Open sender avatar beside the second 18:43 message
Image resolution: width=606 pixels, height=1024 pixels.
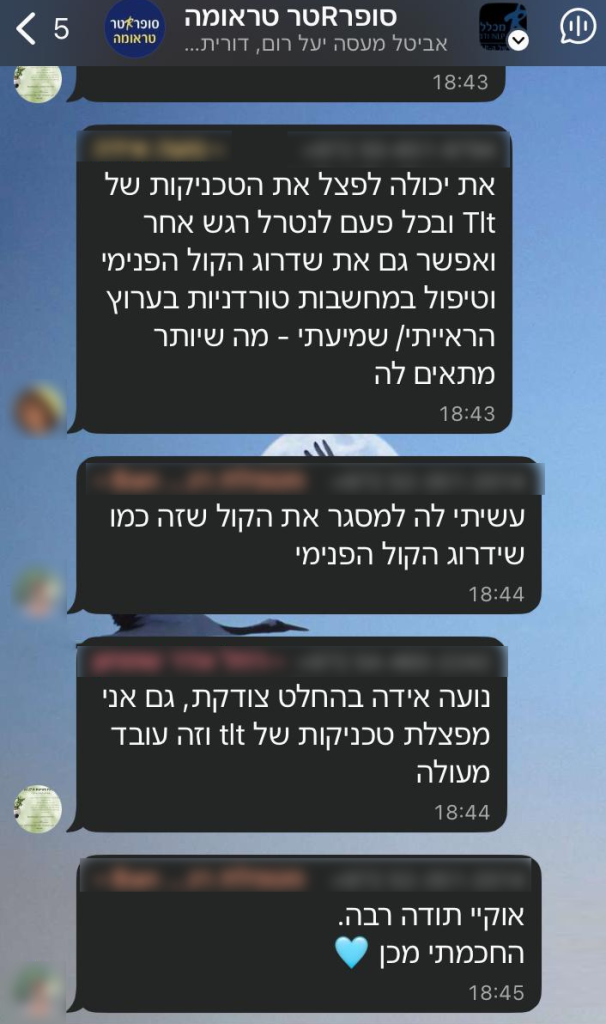pos(38,408)
